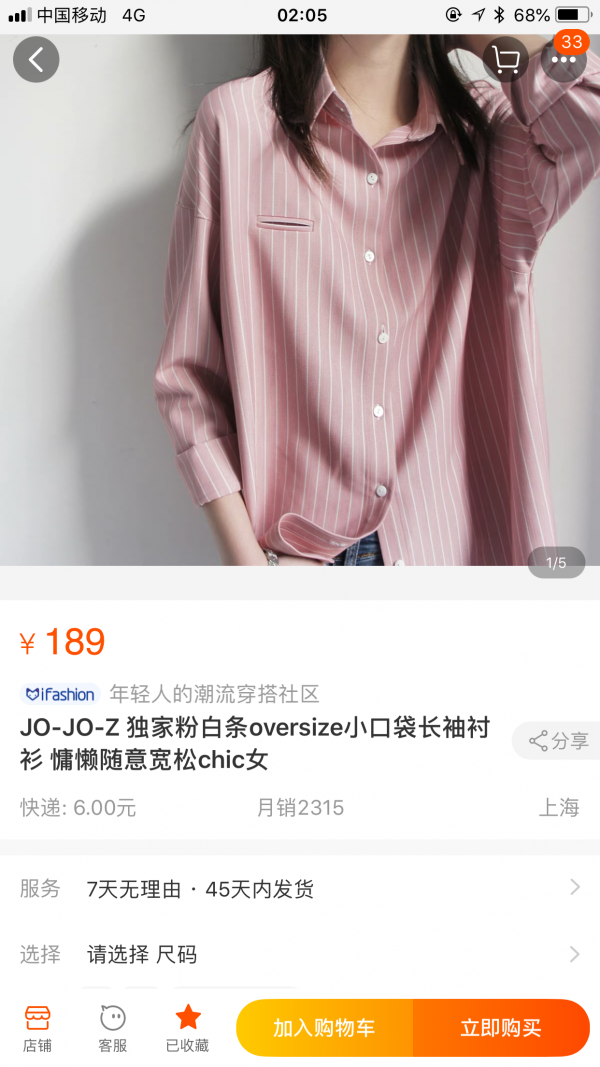Contact 客服 customer service
This screenshot has height=1067, width=600.
(113, 1028)
